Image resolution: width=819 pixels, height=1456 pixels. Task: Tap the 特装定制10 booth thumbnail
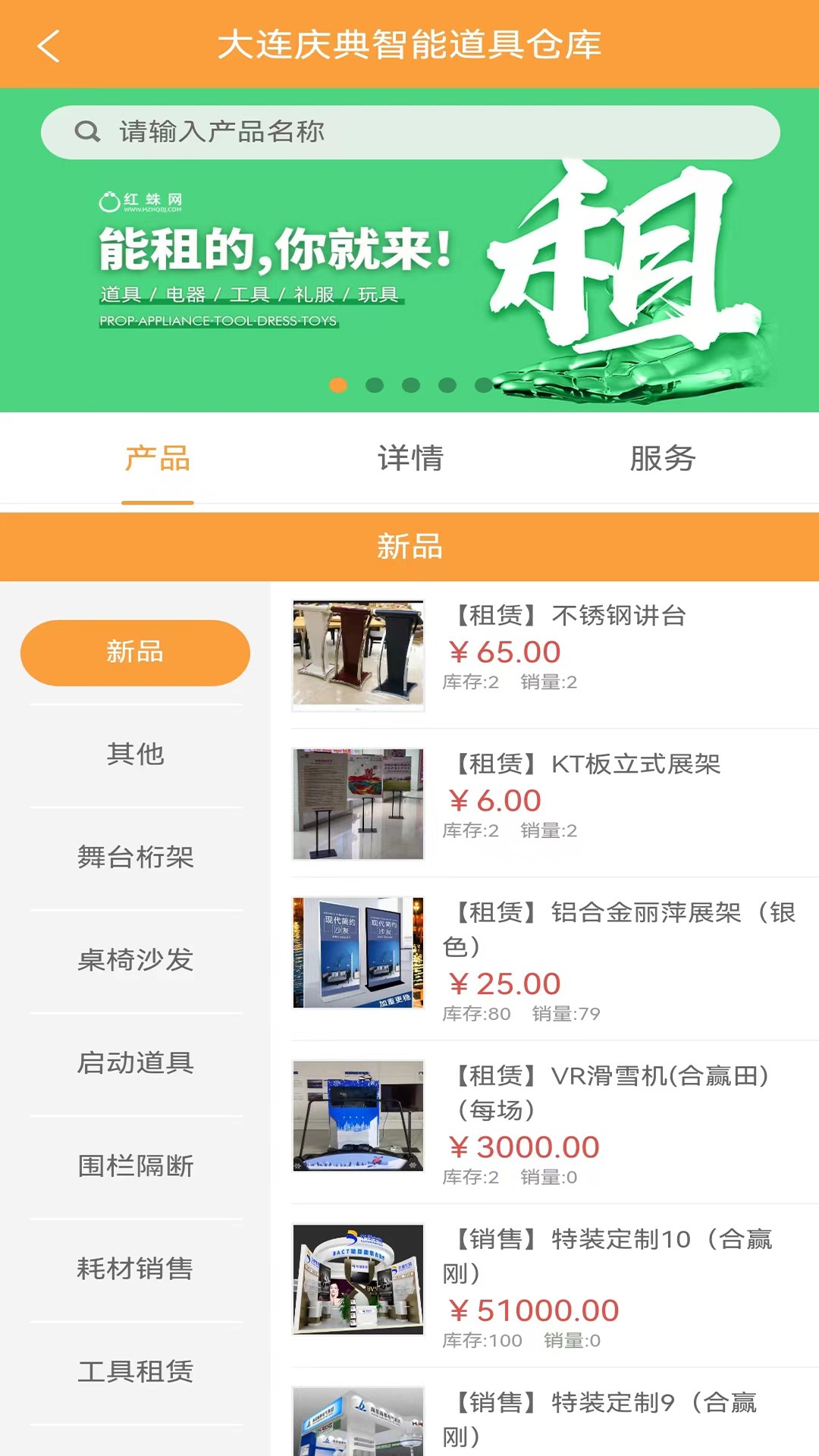click(358, 1279)
